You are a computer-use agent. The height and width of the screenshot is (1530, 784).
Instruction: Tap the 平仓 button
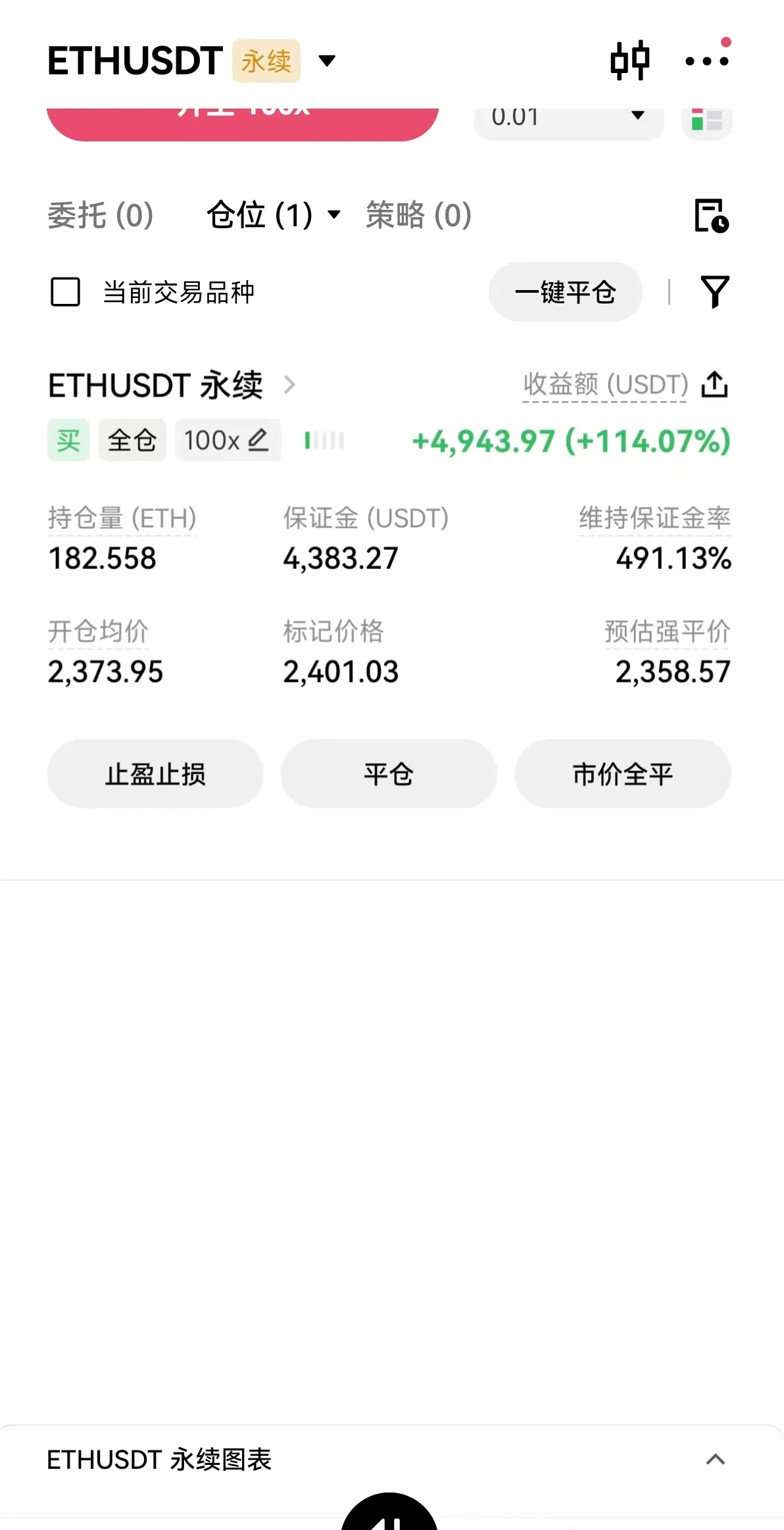coord(389,774)
